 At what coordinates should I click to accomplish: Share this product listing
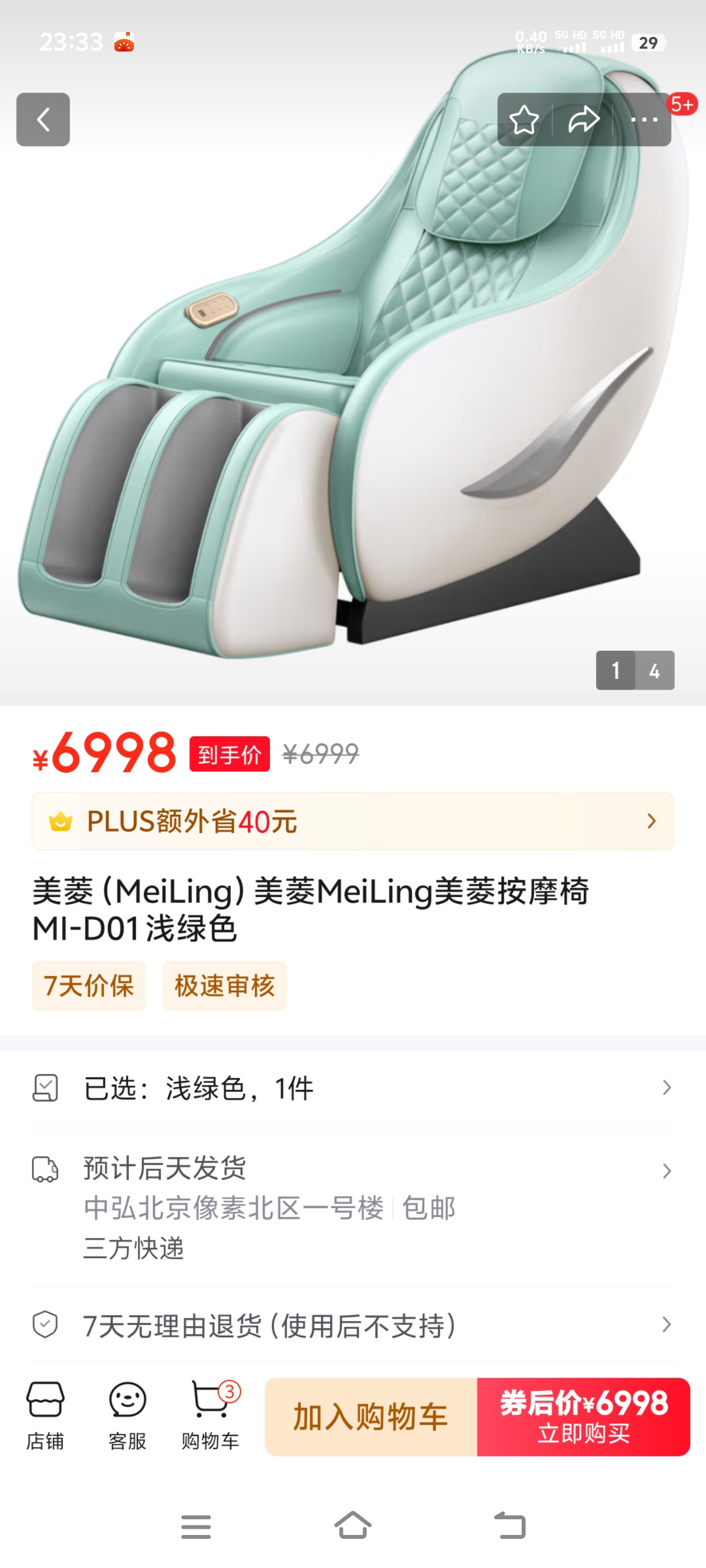pos(583,119)
